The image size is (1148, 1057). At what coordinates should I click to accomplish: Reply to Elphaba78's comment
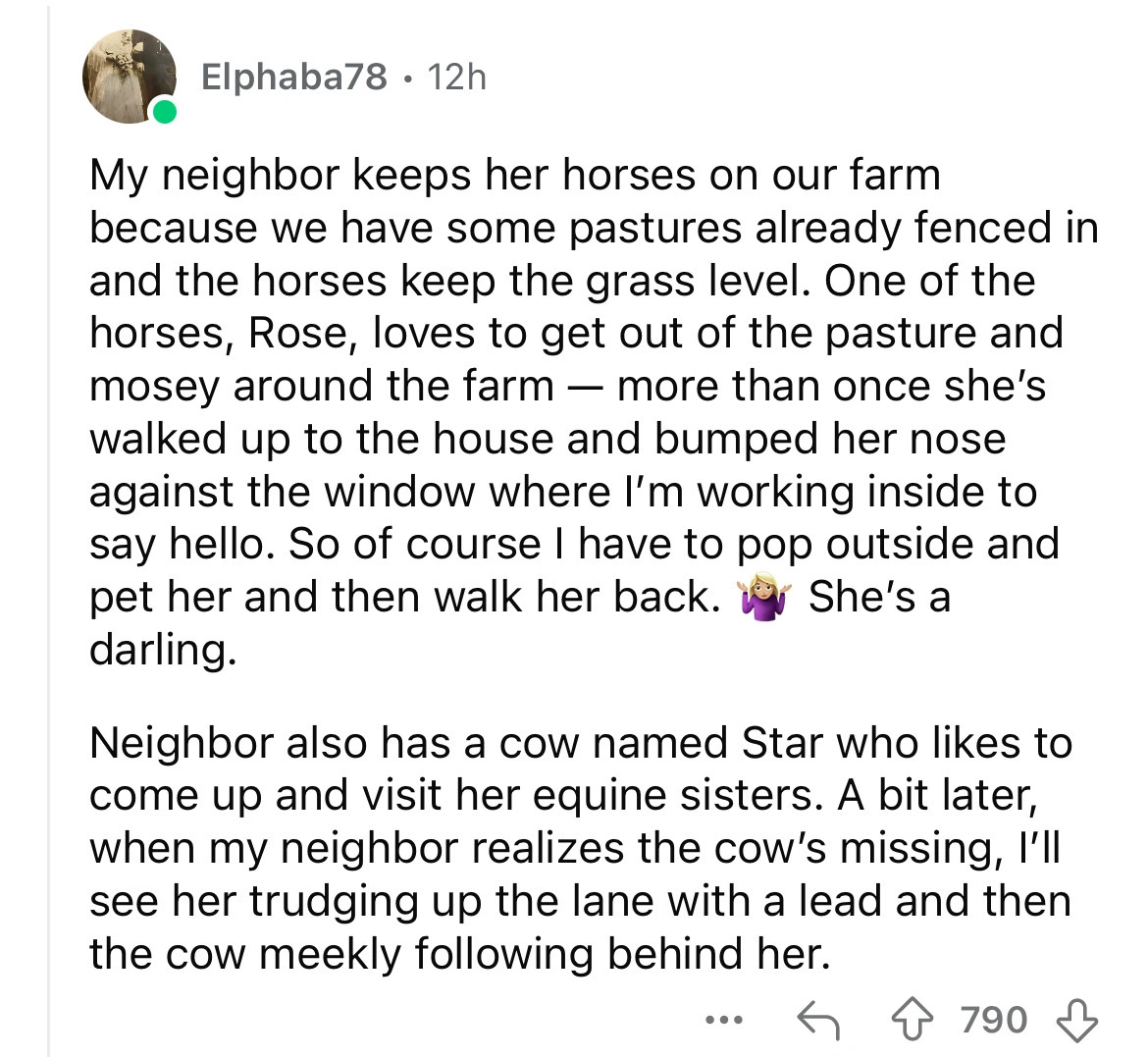point(817,1020)
